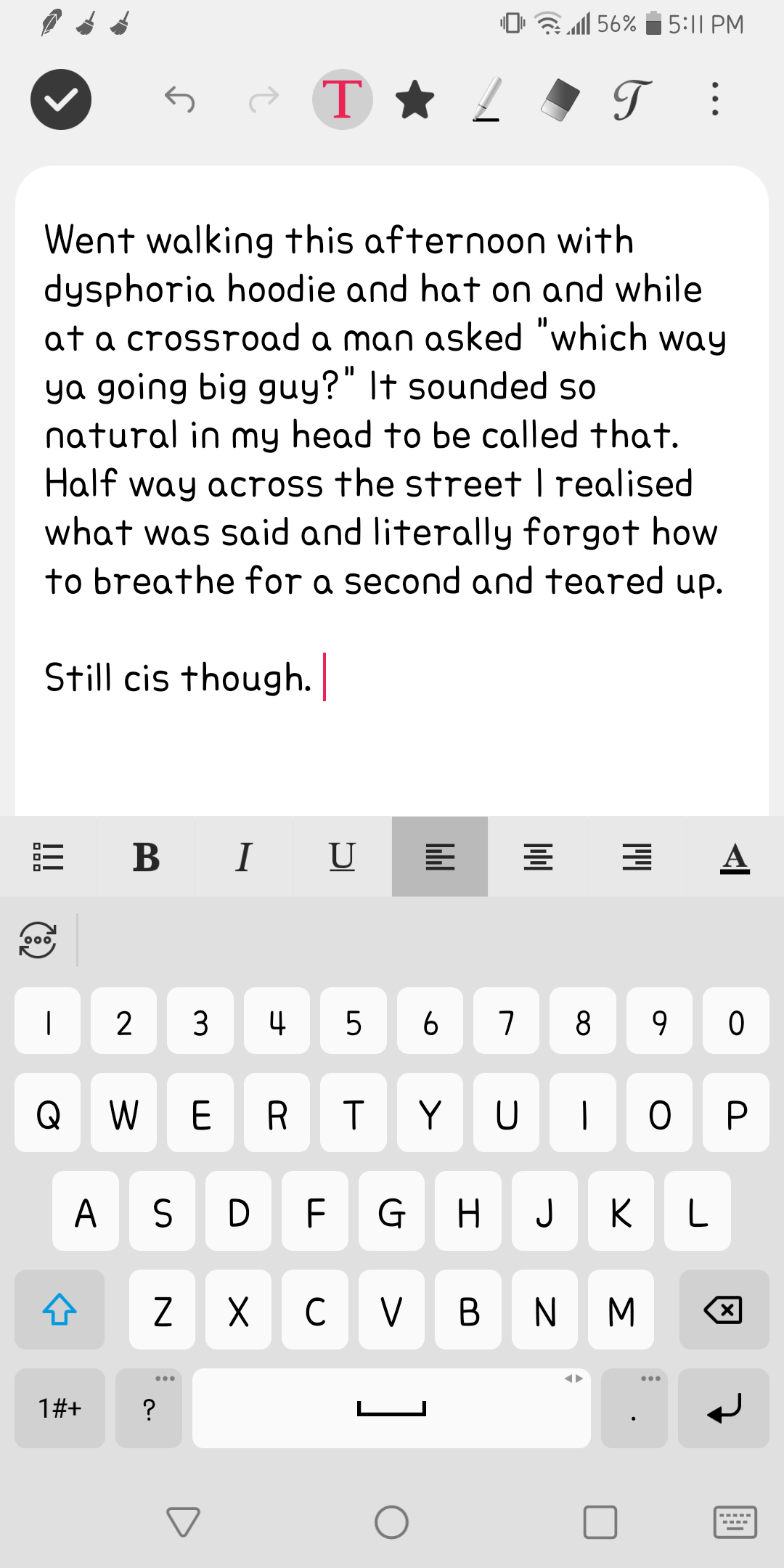Switch to center text alignment
The width and height of the screenshot is (784, 1568).
(x=538, y=857)
